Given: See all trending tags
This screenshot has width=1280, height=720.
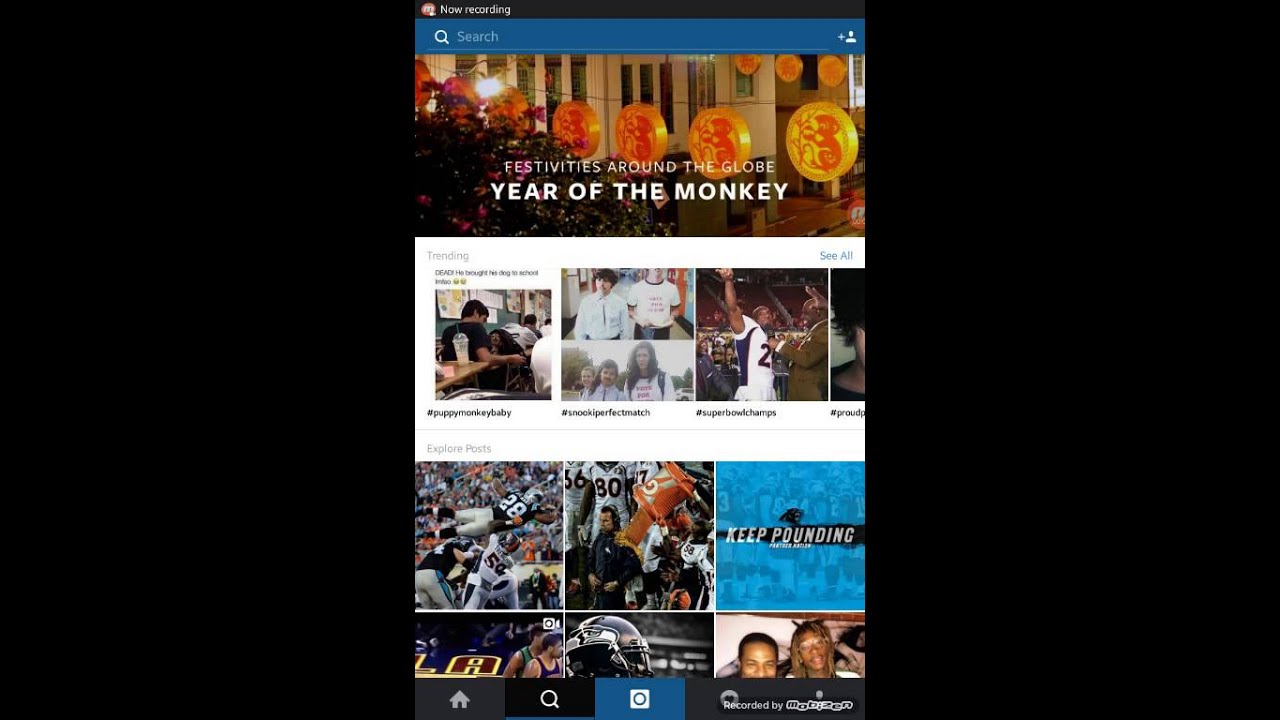Looking at the screenshot, I should [836, 256].
